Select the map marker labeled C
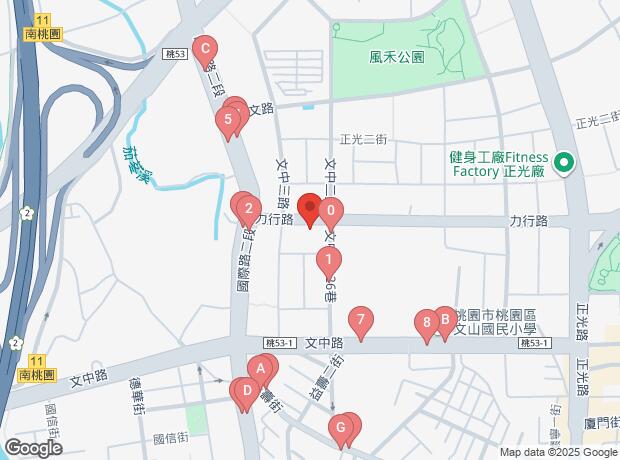 click(x=204, y=47)
